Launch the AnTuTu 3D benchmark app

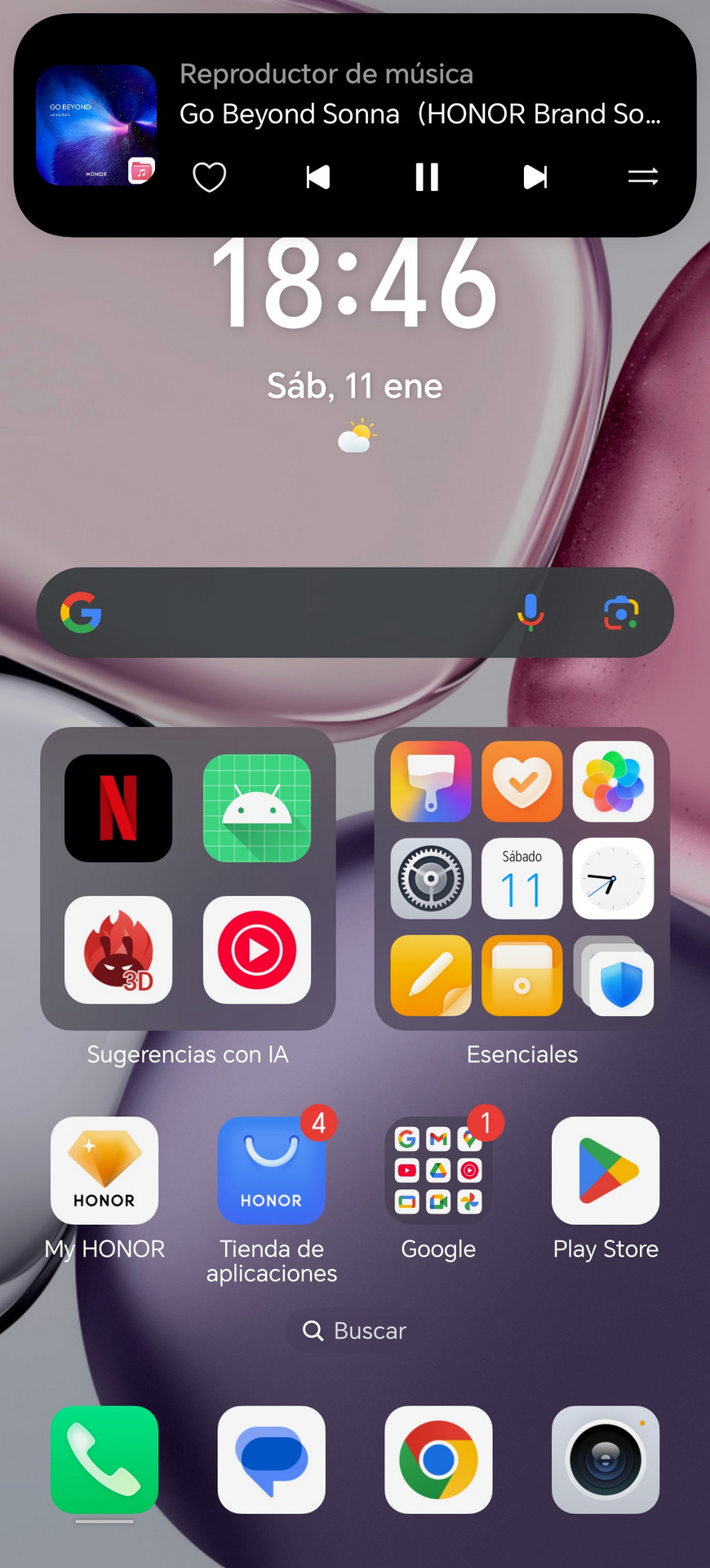(118, 950)
